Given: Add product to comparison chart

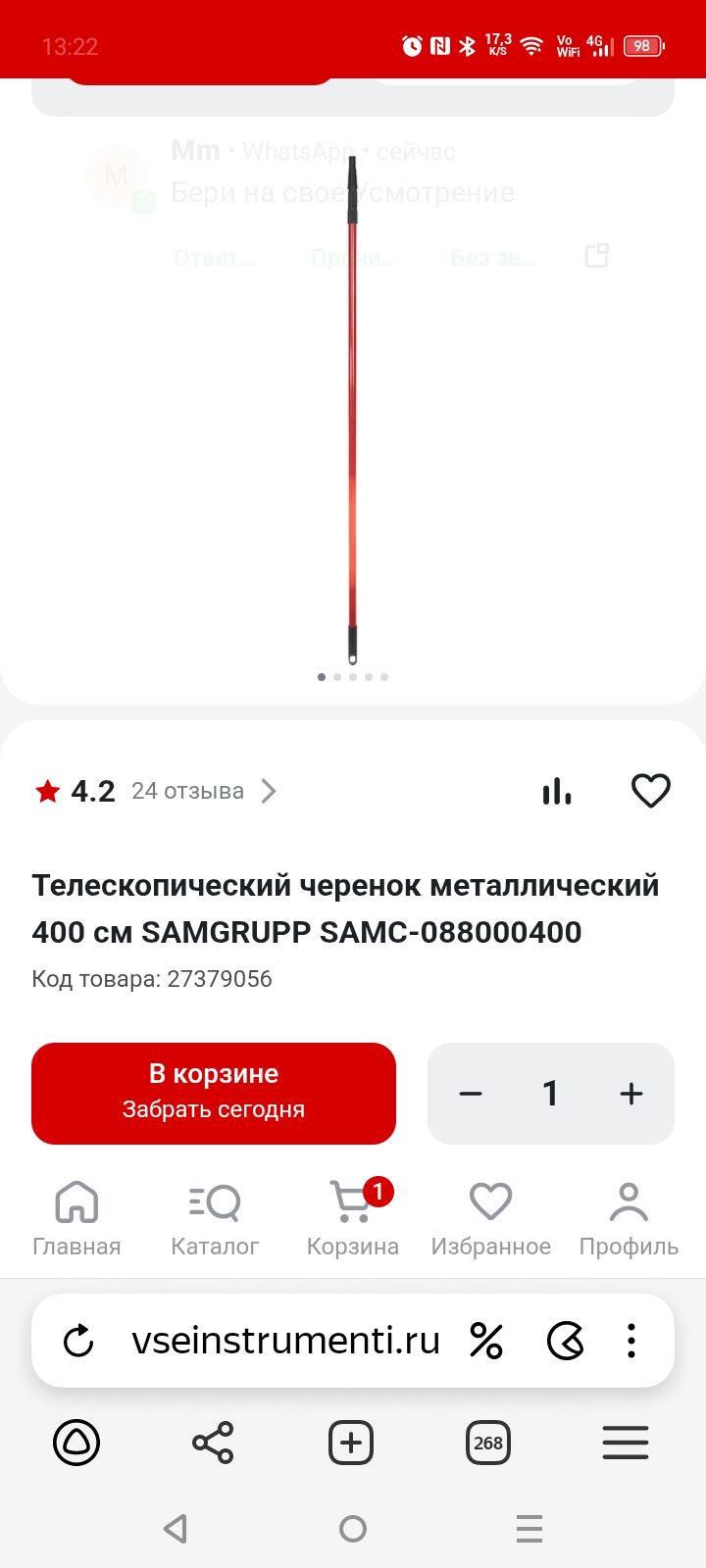Looking at the screenshot, I should pos(556,791).
